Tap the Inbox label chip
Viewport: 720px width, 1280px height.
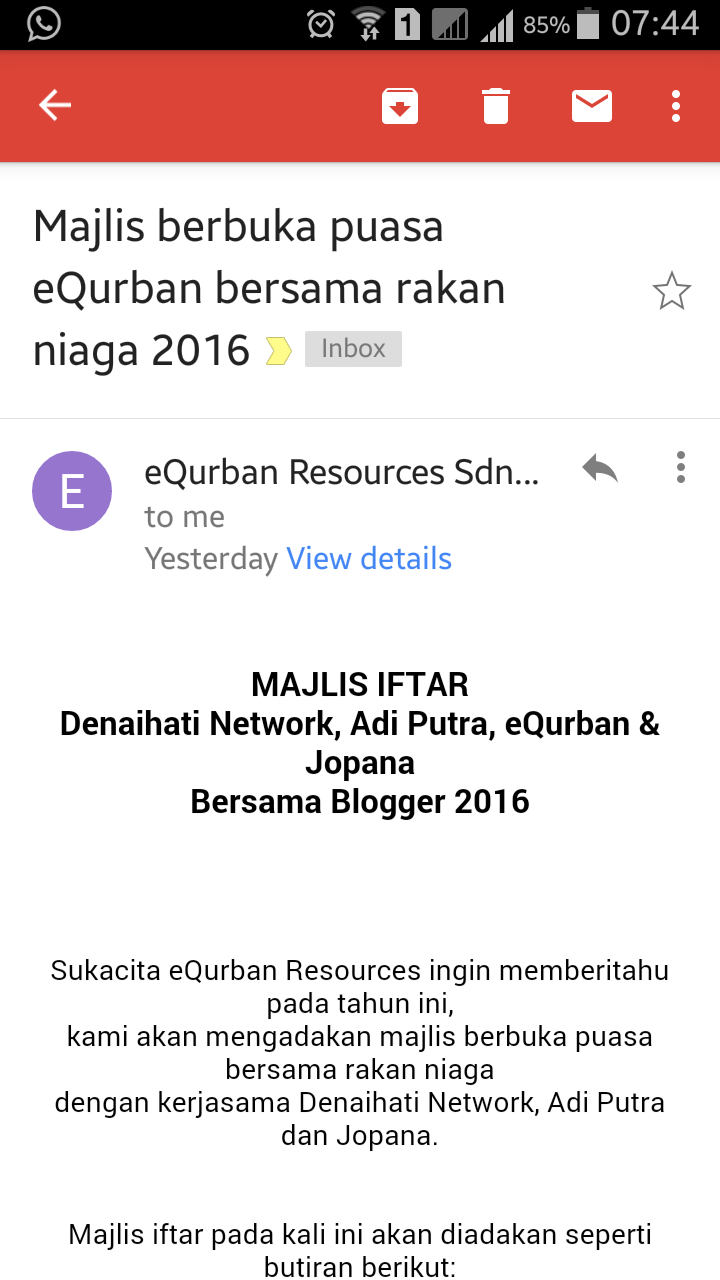[353, 349]
